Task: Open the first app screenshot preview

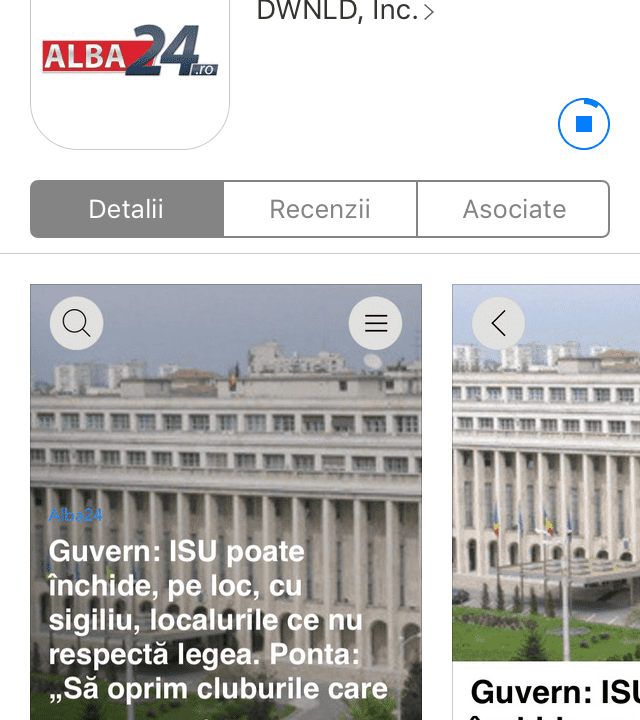Action: [226, 500]
